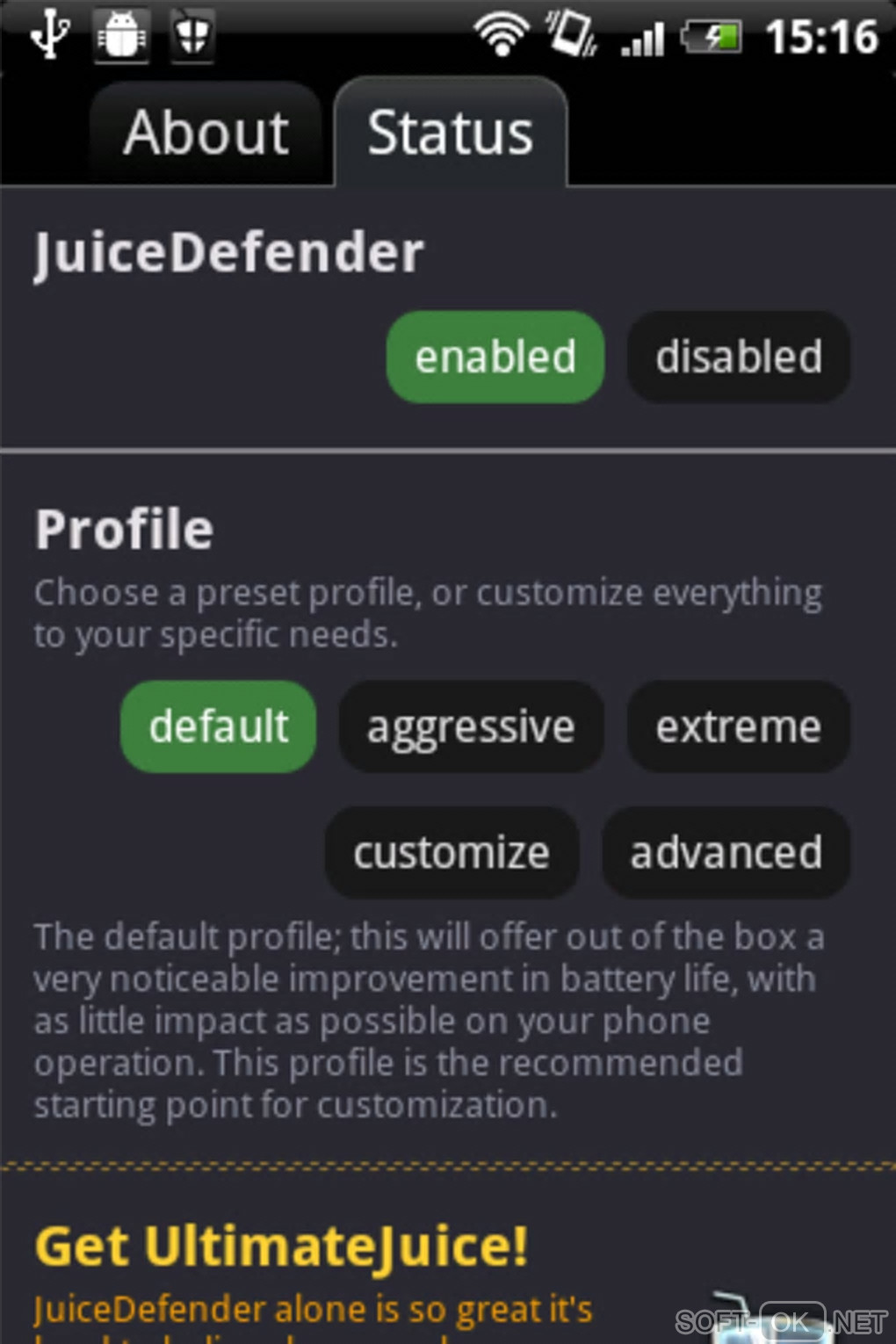This screenshot has width=896, height=1344.
Task: Select the aggressive profile
Action: point(471,726)
